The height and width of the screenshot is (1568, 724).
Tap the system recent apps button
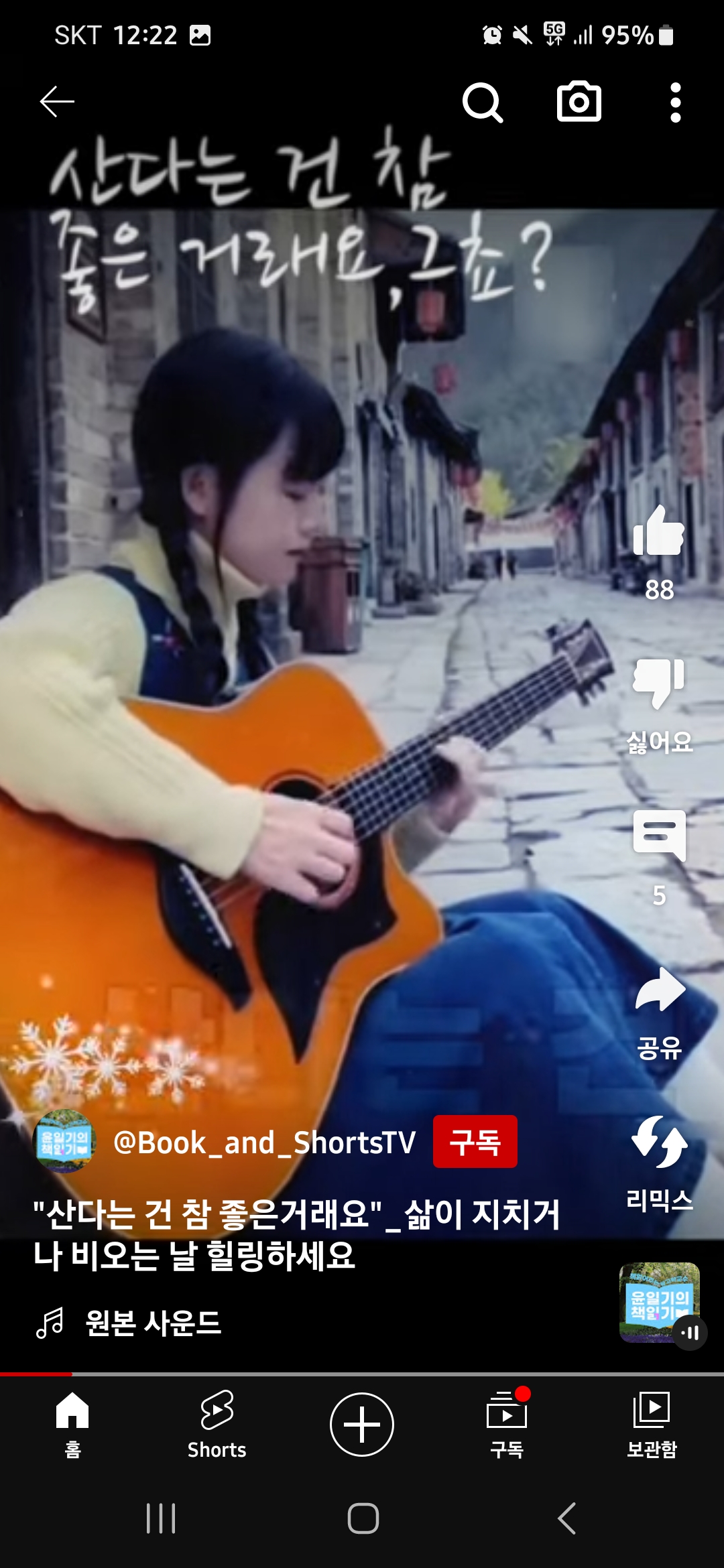[x=161, y=1518]
